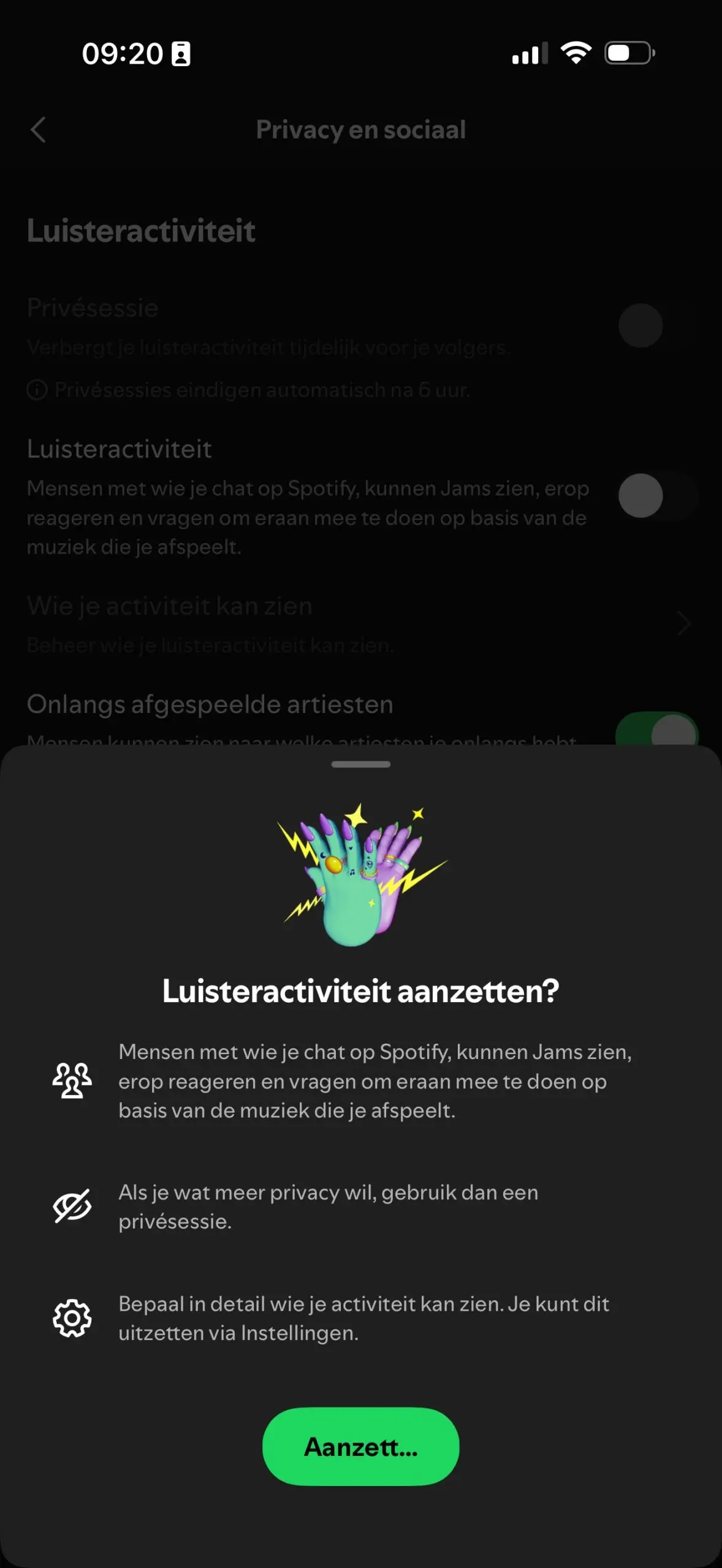Viewport: 722px width, 1568px height.
Task: Tap the back chevron at top left
Action: click(x=39, y=130)
